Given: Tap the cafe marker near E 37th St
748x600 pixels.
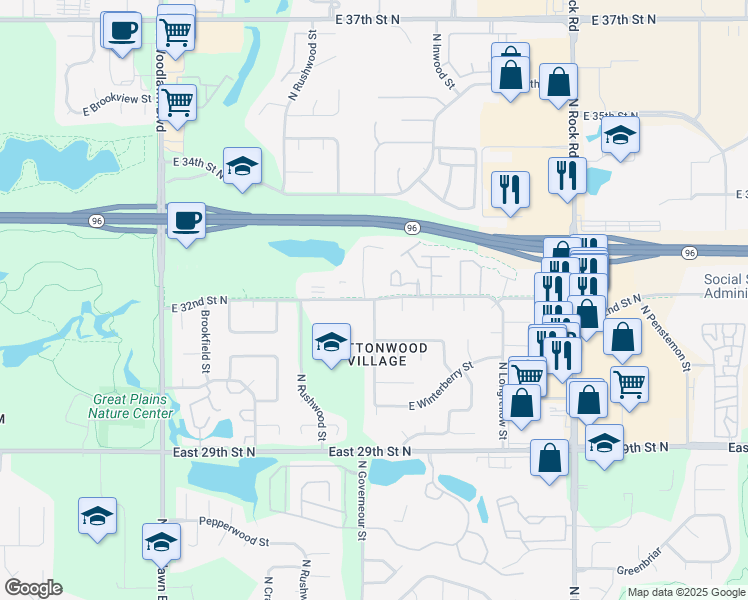Looking at the screenshot, I should (x=121, y=30).
